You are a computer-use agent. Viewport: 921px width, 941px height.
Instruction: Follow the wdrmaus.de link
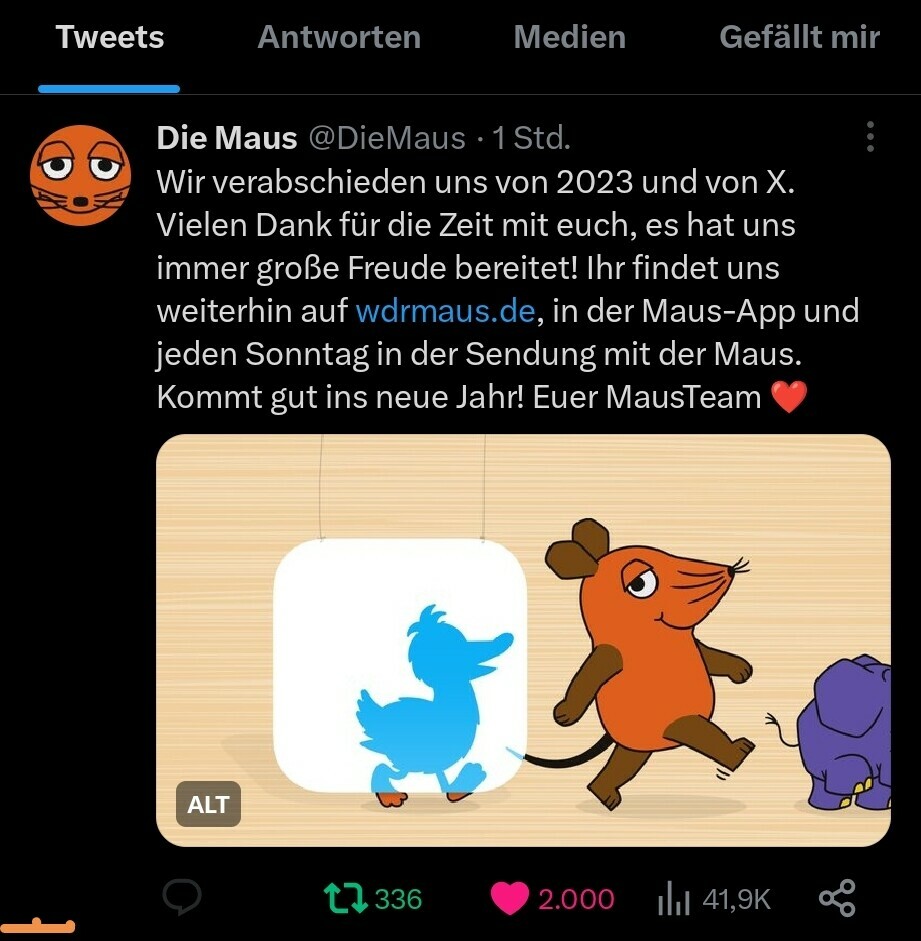(x=445, y=311)
